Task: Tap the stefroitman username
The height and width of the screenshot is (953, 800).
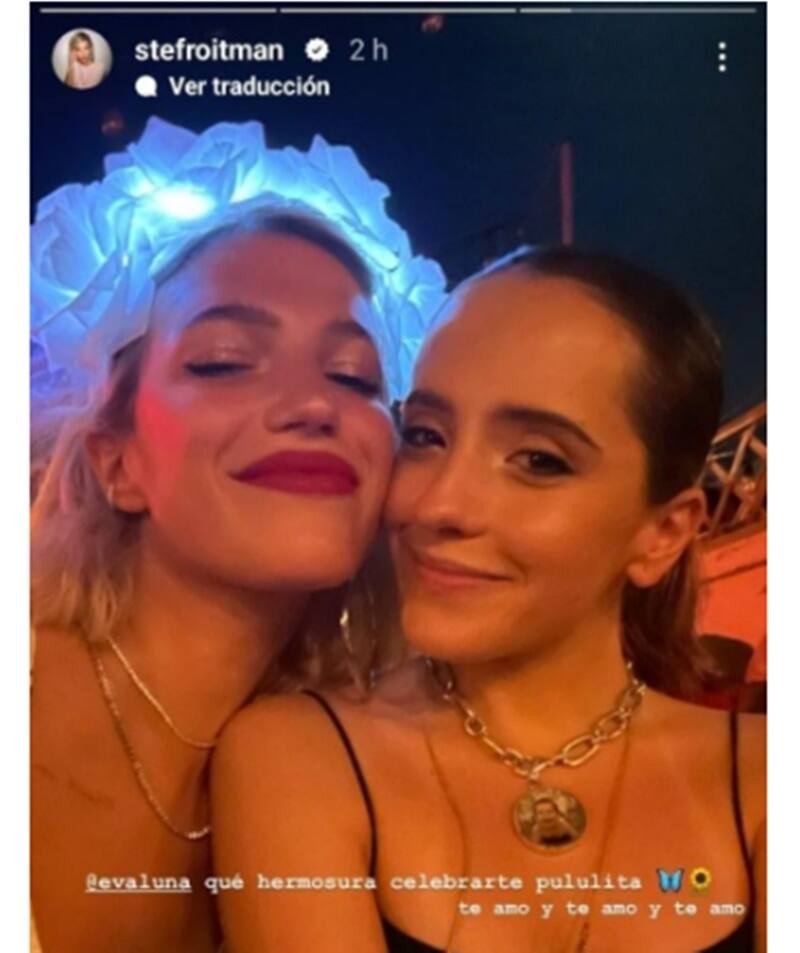Action: tap(209, 51)
